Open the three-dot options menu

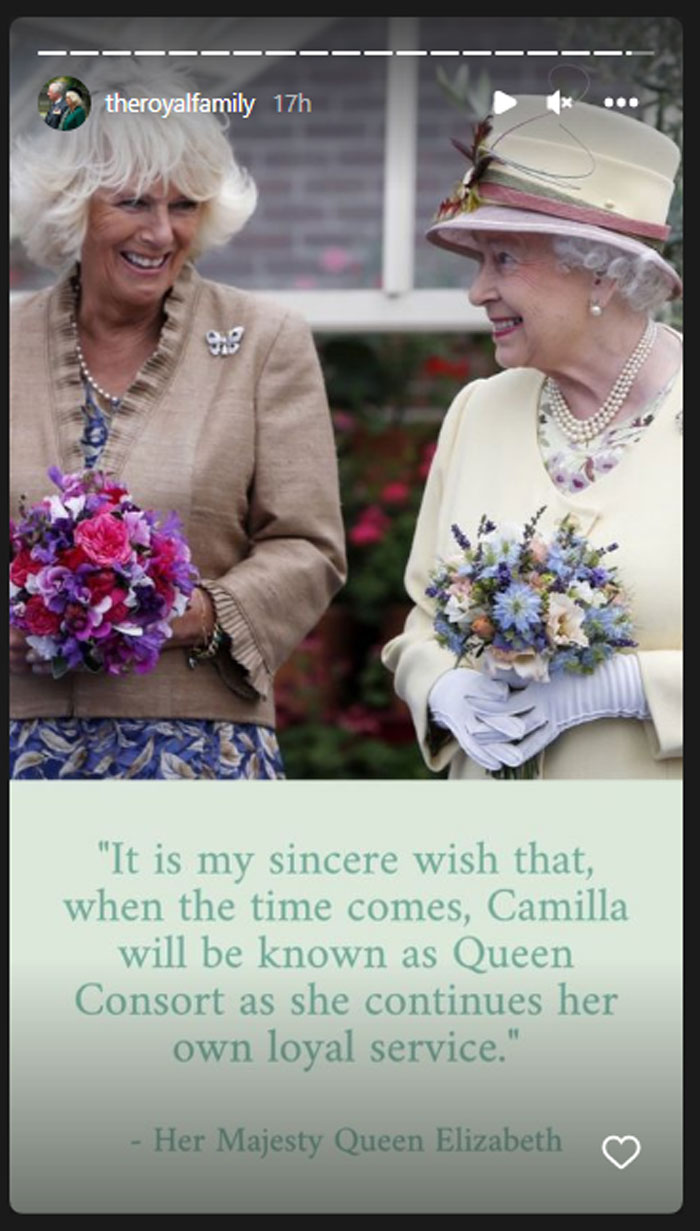point(621,103)
